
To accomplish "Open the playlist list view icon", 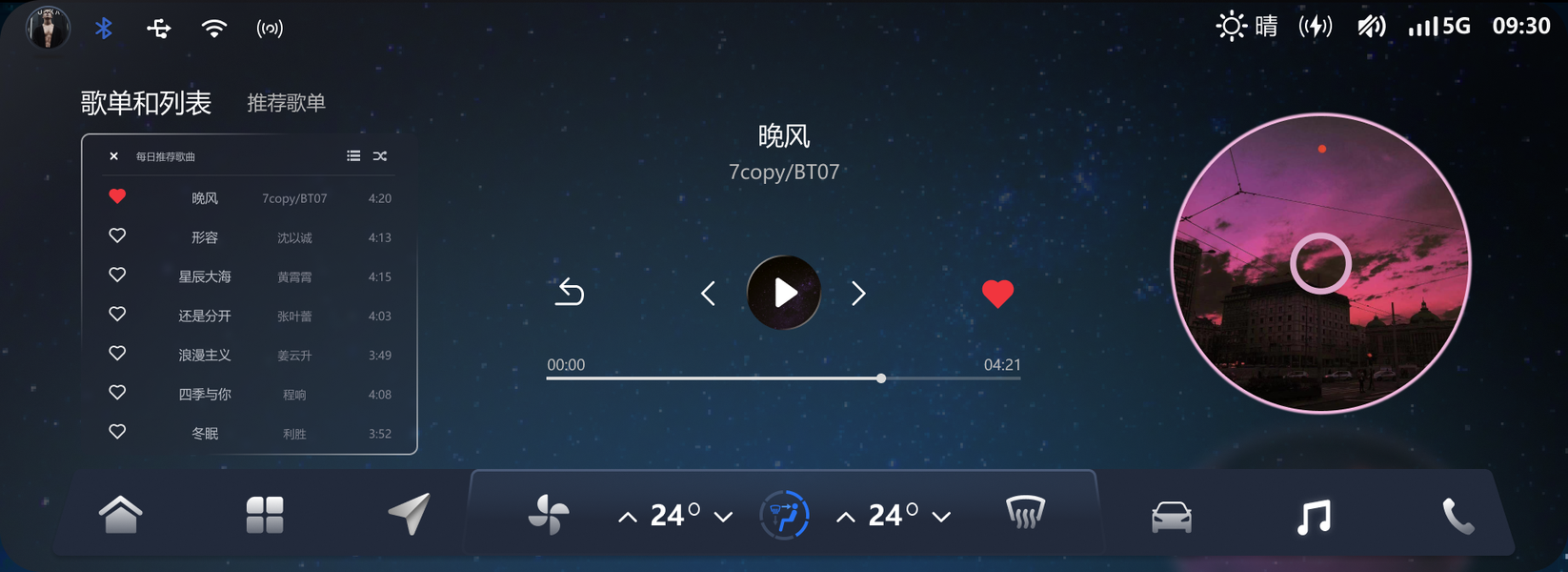I will click(x=353, y=156).
